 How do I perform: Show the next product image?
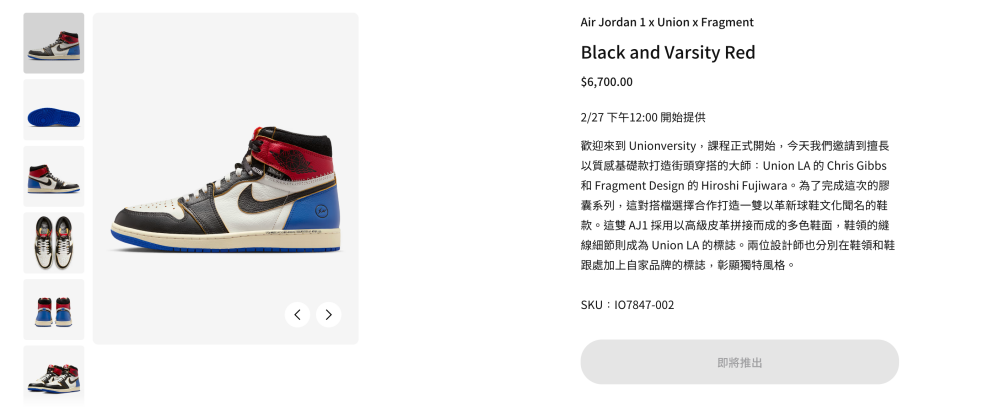pos(328,315)
